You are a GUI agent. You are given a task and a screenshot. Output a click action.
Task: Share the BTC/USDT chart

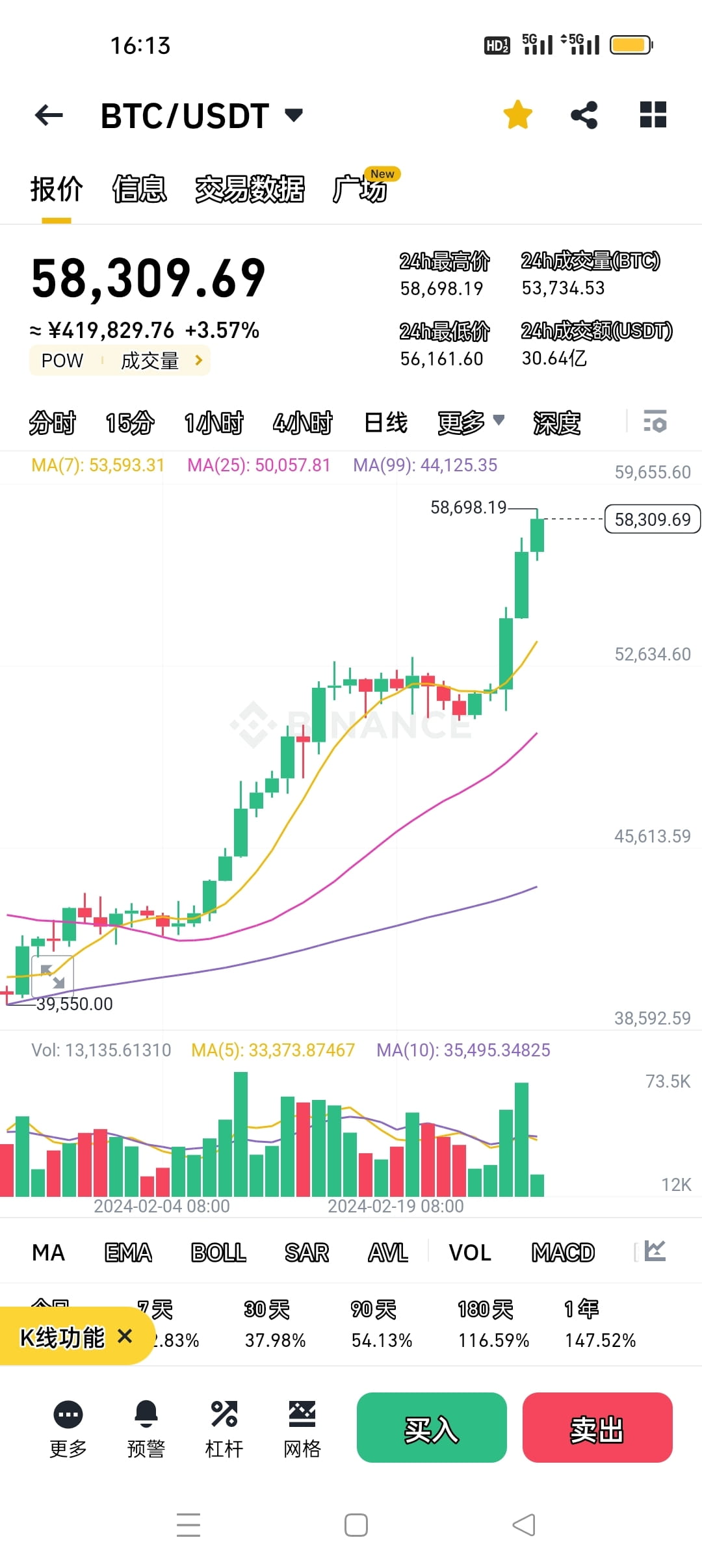click(x=583, y=114)
